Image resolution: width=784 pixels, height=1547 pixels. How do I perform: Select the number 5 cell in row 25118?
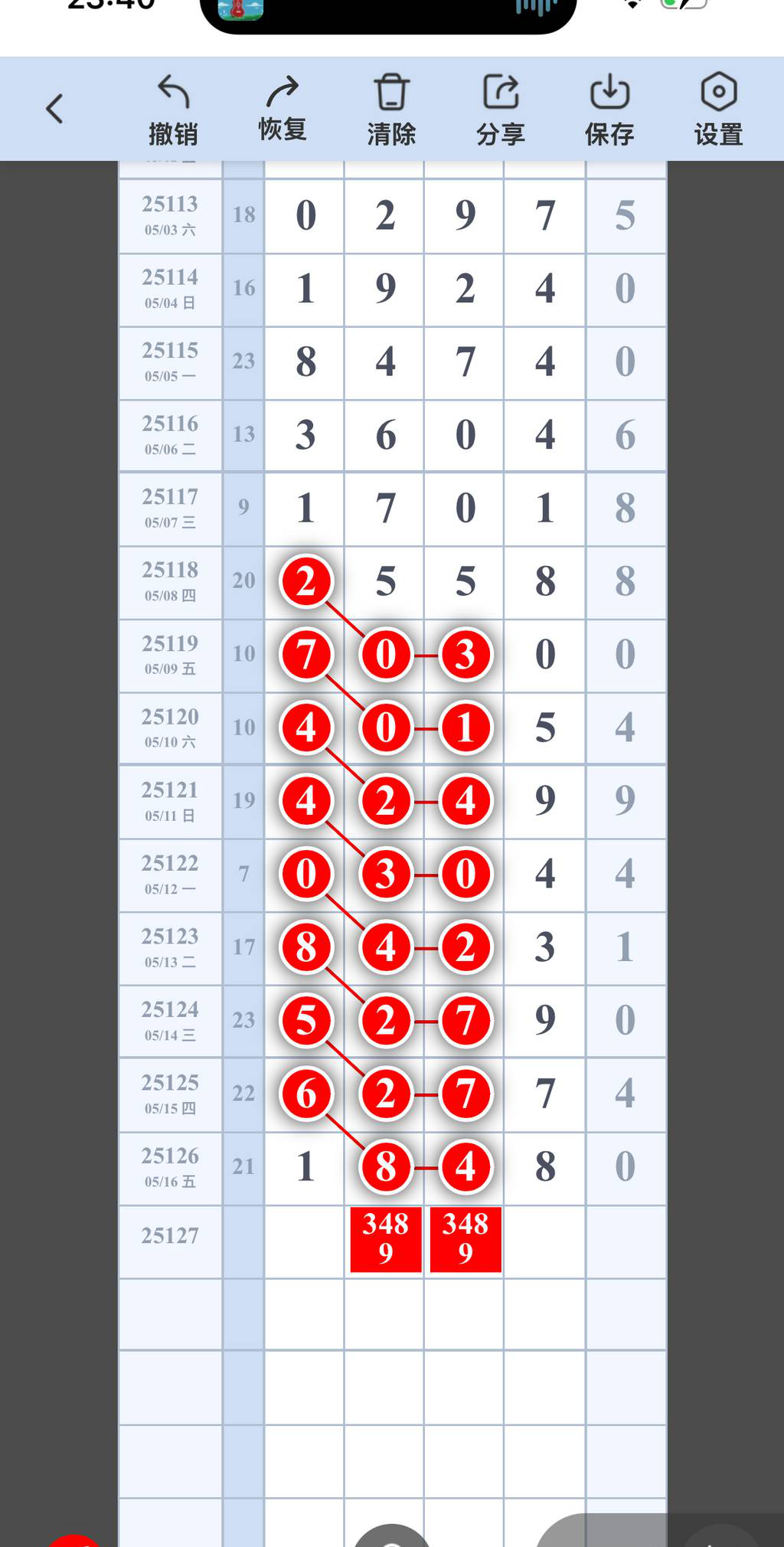[385, 581]
